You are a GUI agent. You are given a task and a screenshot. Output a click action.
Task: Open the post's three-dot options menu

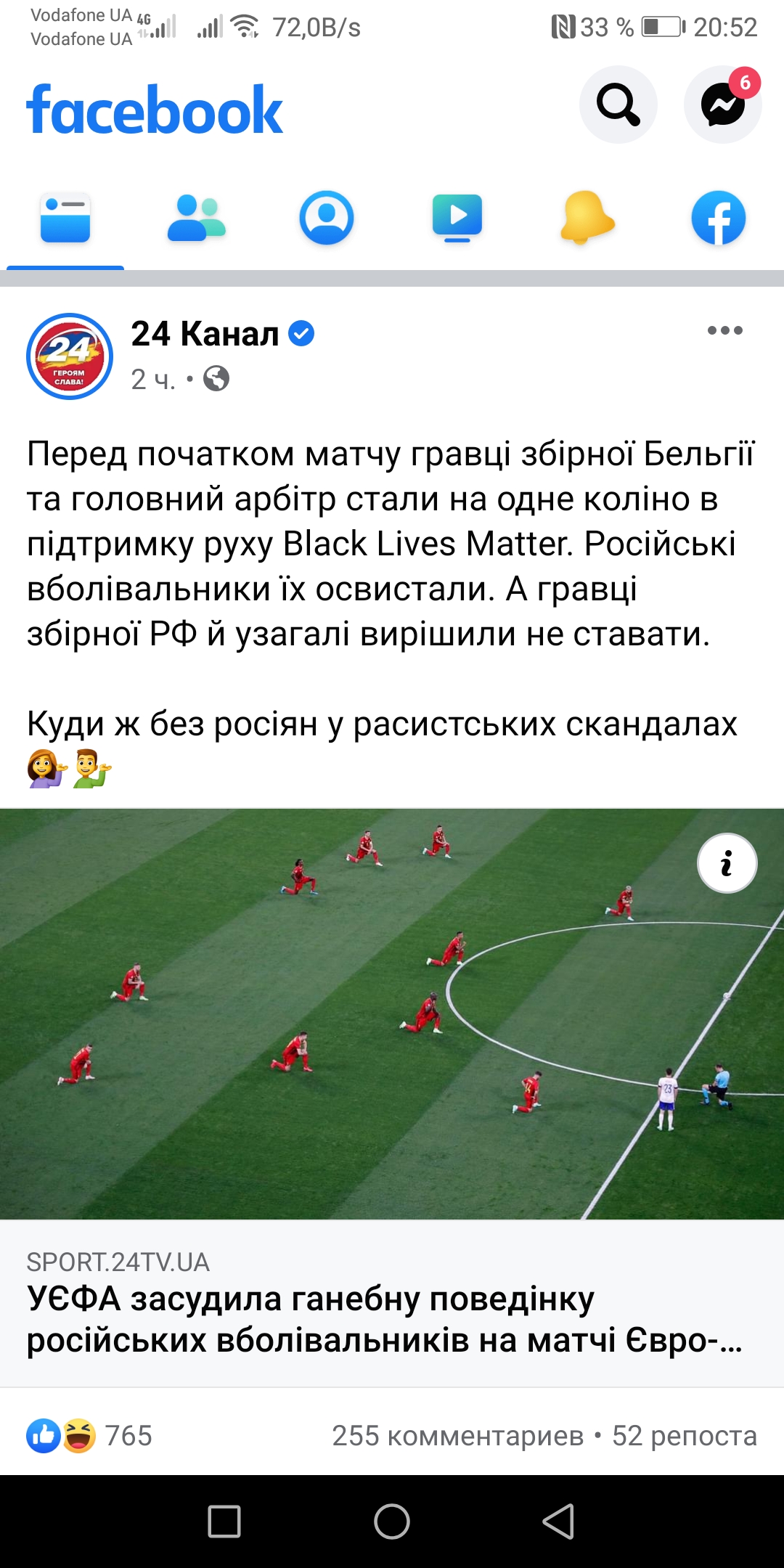click(x=724, y=330)
